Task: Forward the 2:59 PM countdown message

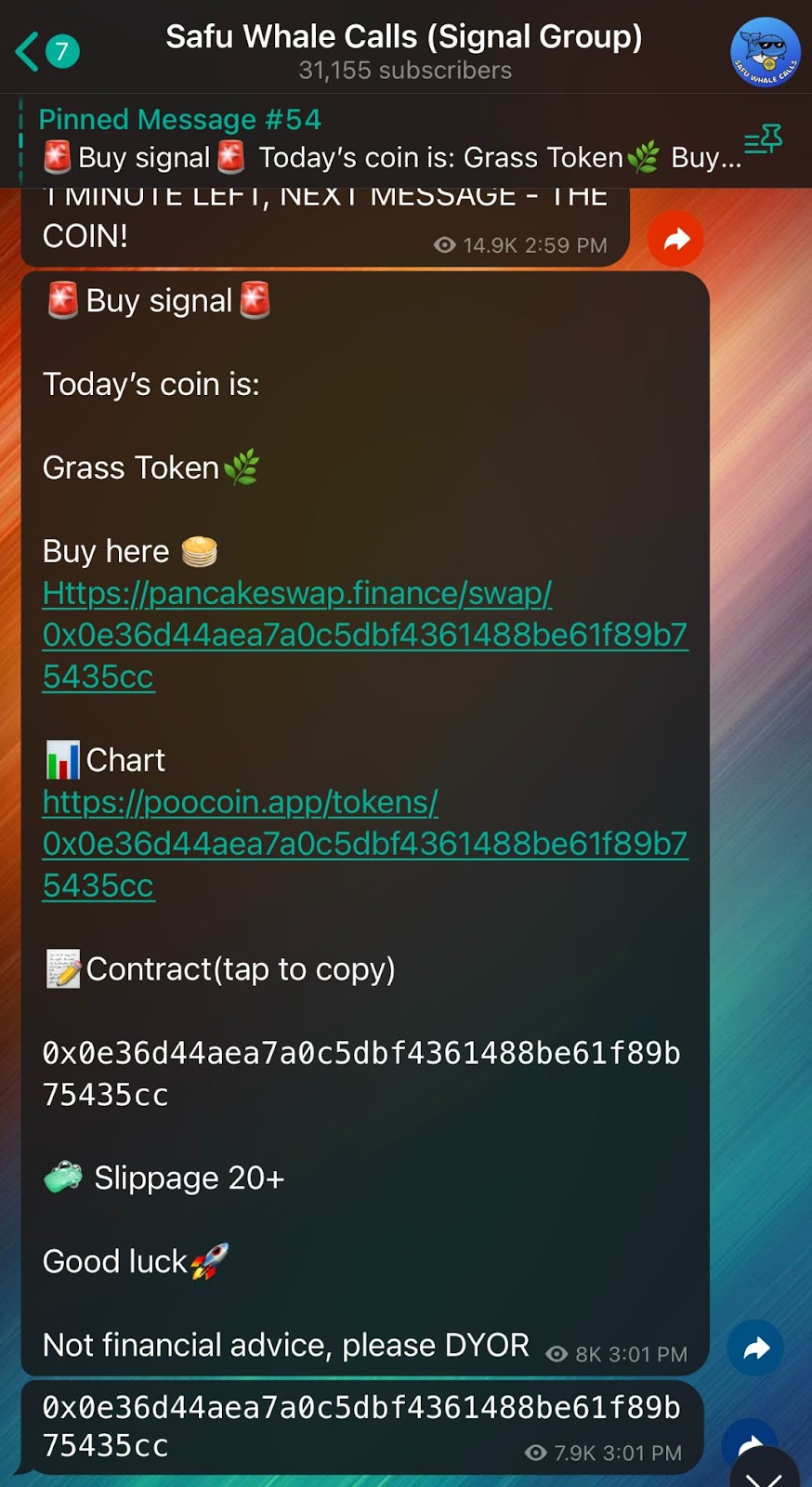Action: click(675, 239)
